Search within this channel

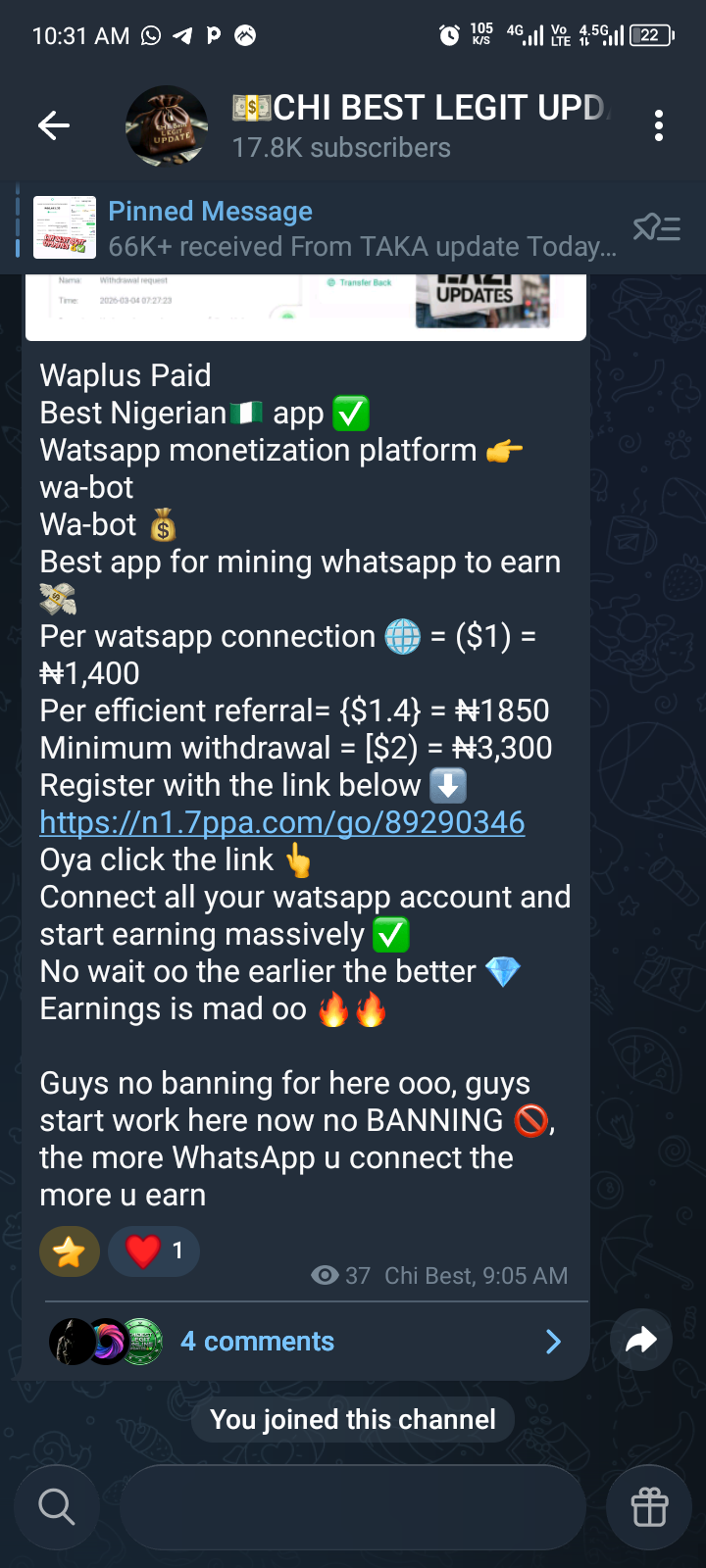[x=56, y=1507]
